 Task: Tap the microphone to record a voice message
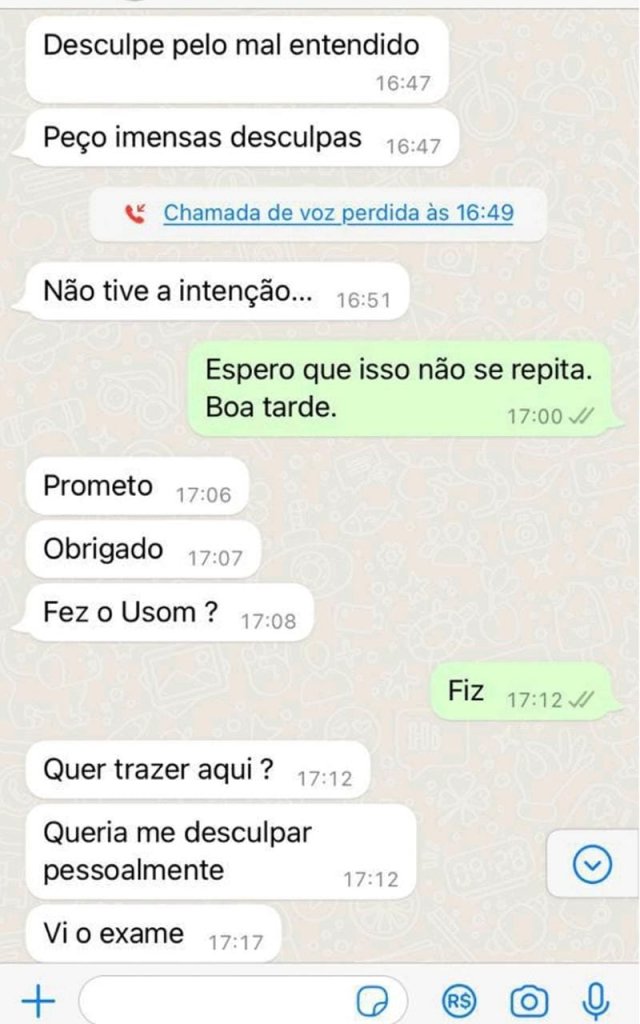596,1000
